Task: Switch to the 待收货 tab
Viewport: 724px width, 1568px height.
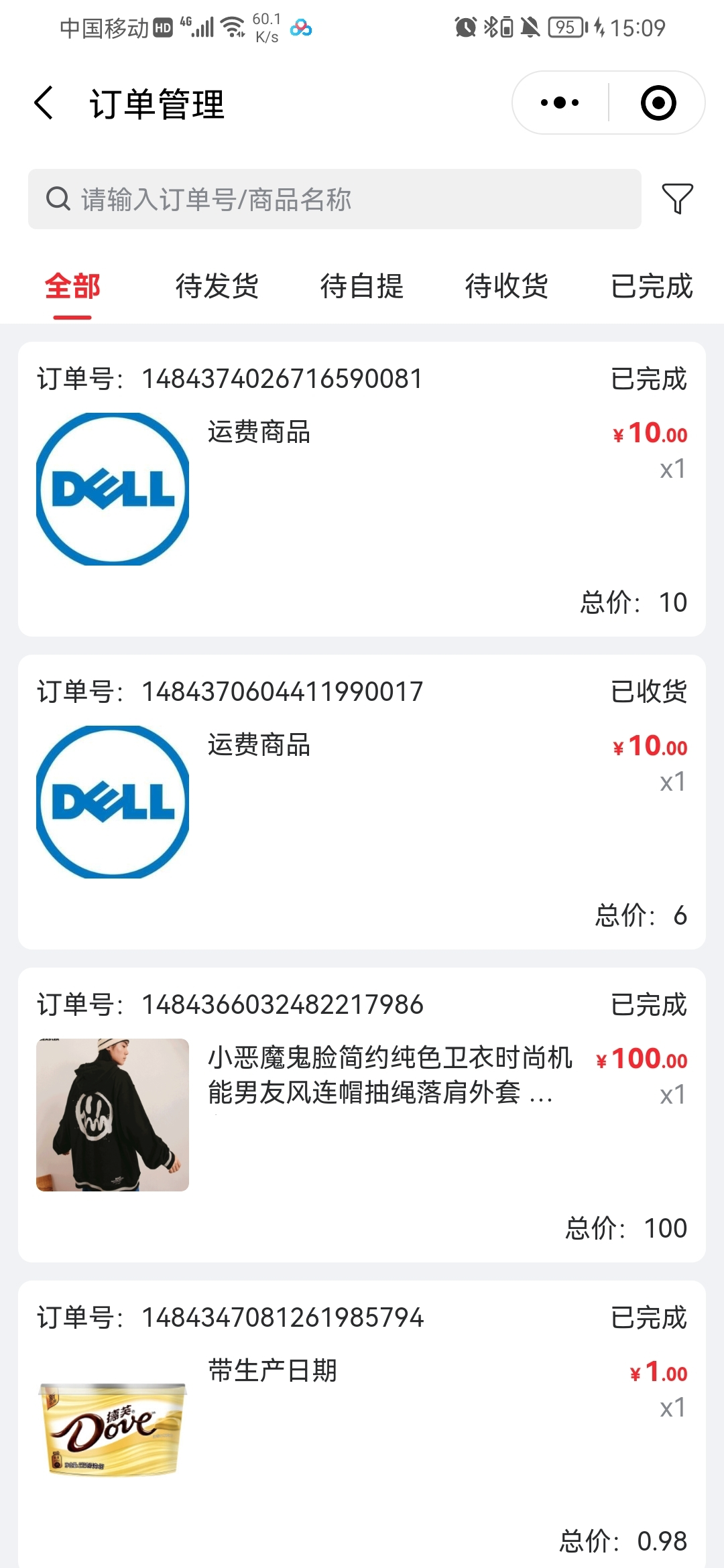Action: tap(507, 287)
